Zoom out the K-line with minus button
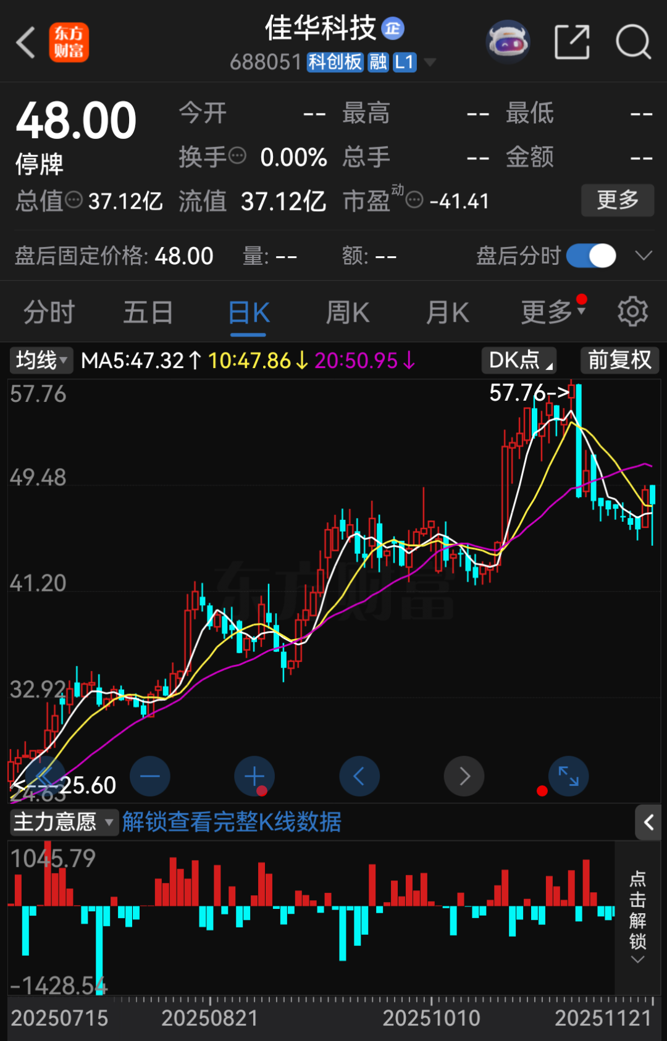Viewport: 667px width, 1041px height. coord(150,776)
